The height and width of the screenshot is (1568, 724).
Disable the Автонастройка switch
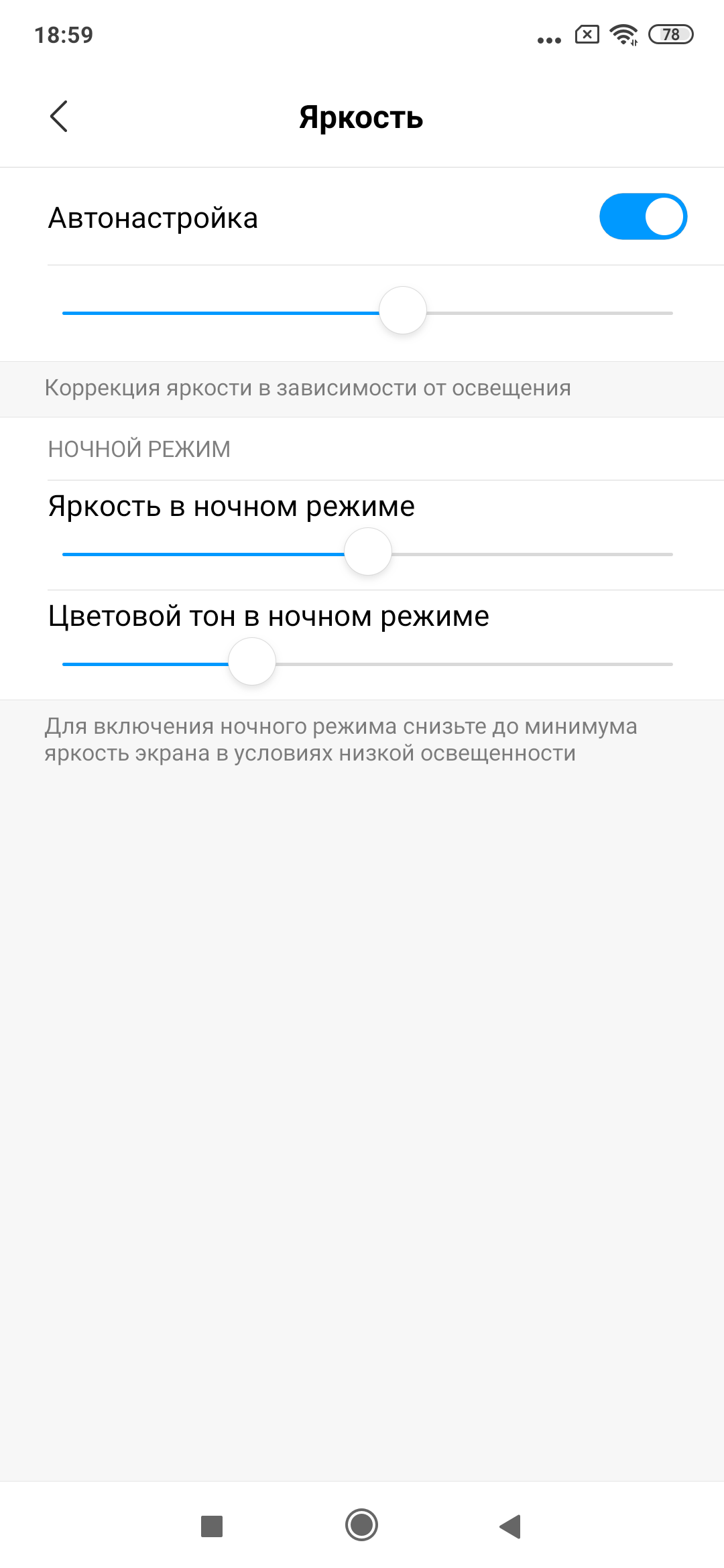click(x=642, y=217)
